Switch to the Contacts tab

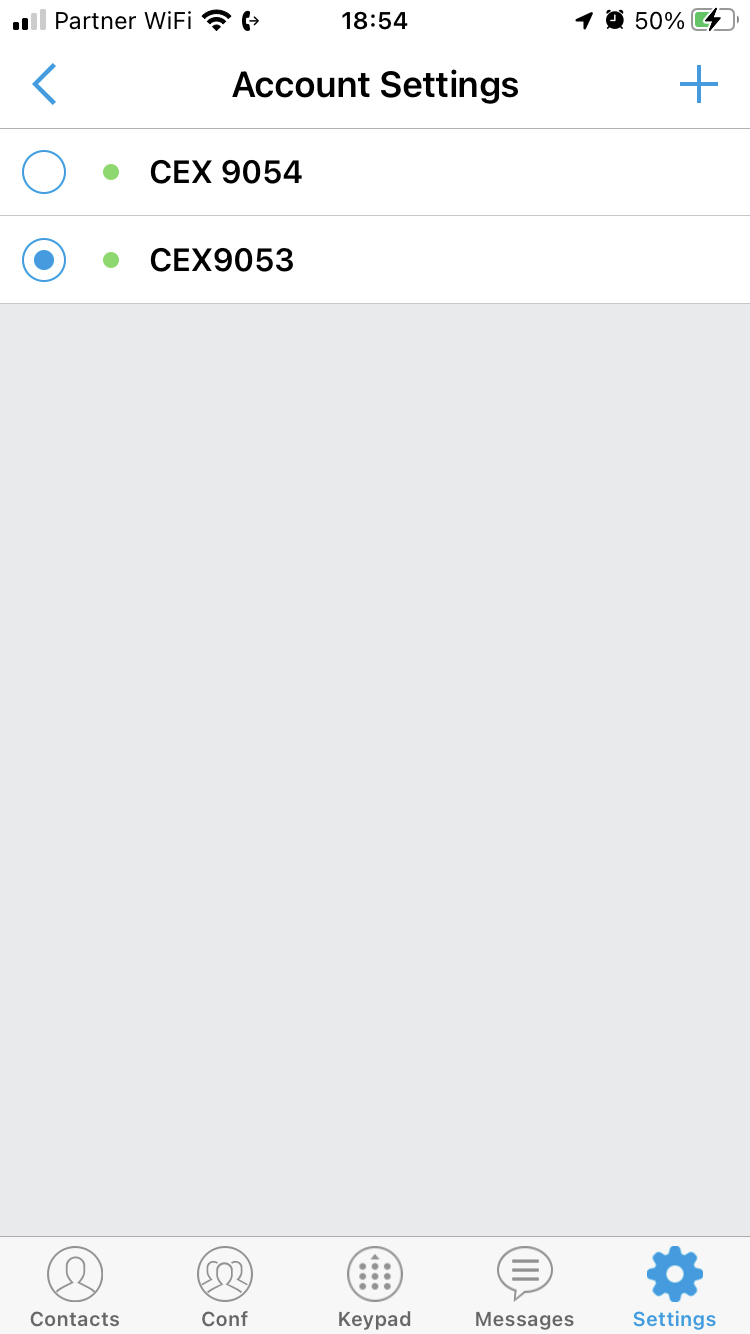[75, 1287]
